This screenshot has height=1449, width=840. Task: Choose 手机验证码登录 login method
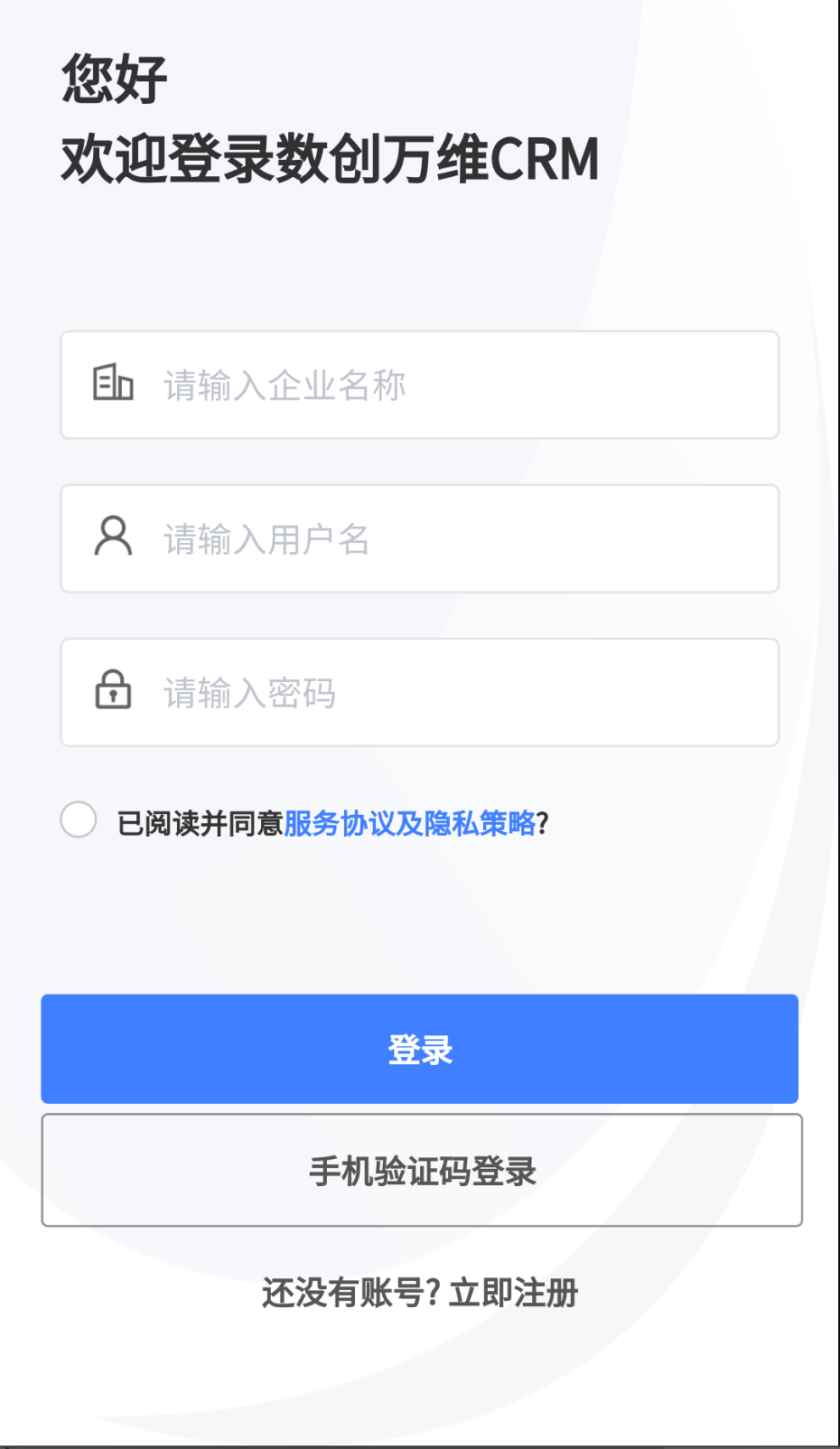pyautogui.click(x=419, y=1171)
